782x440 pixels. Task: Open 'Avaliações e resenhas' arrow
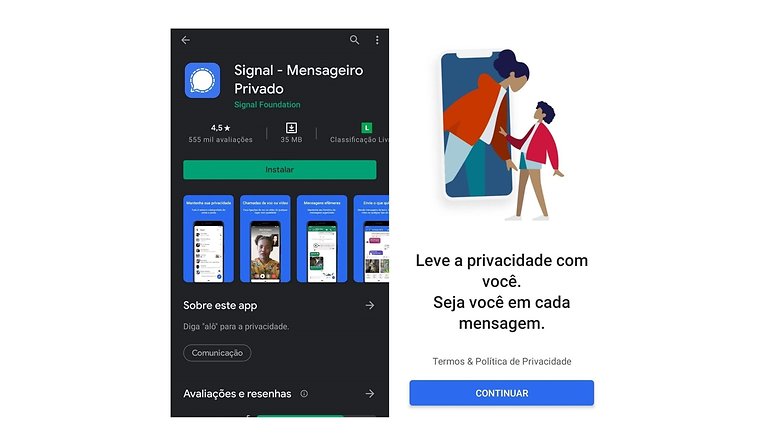tap(369, 394)
